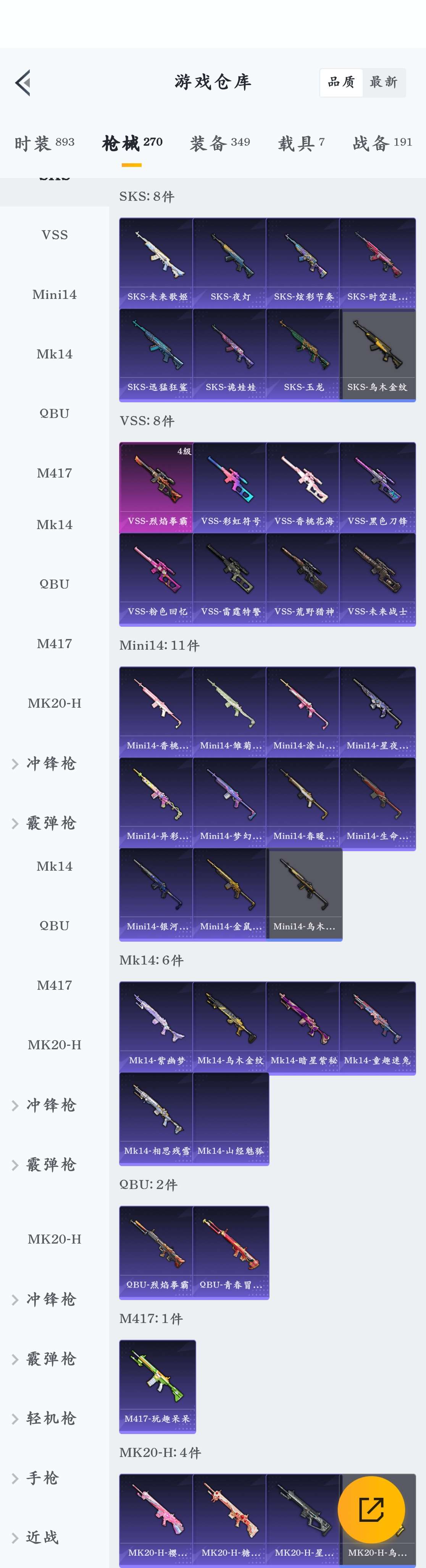Select Mini14 in the side list
Image resolution: width=426 pixels, height=1568 pixels.
coord(54,295)
